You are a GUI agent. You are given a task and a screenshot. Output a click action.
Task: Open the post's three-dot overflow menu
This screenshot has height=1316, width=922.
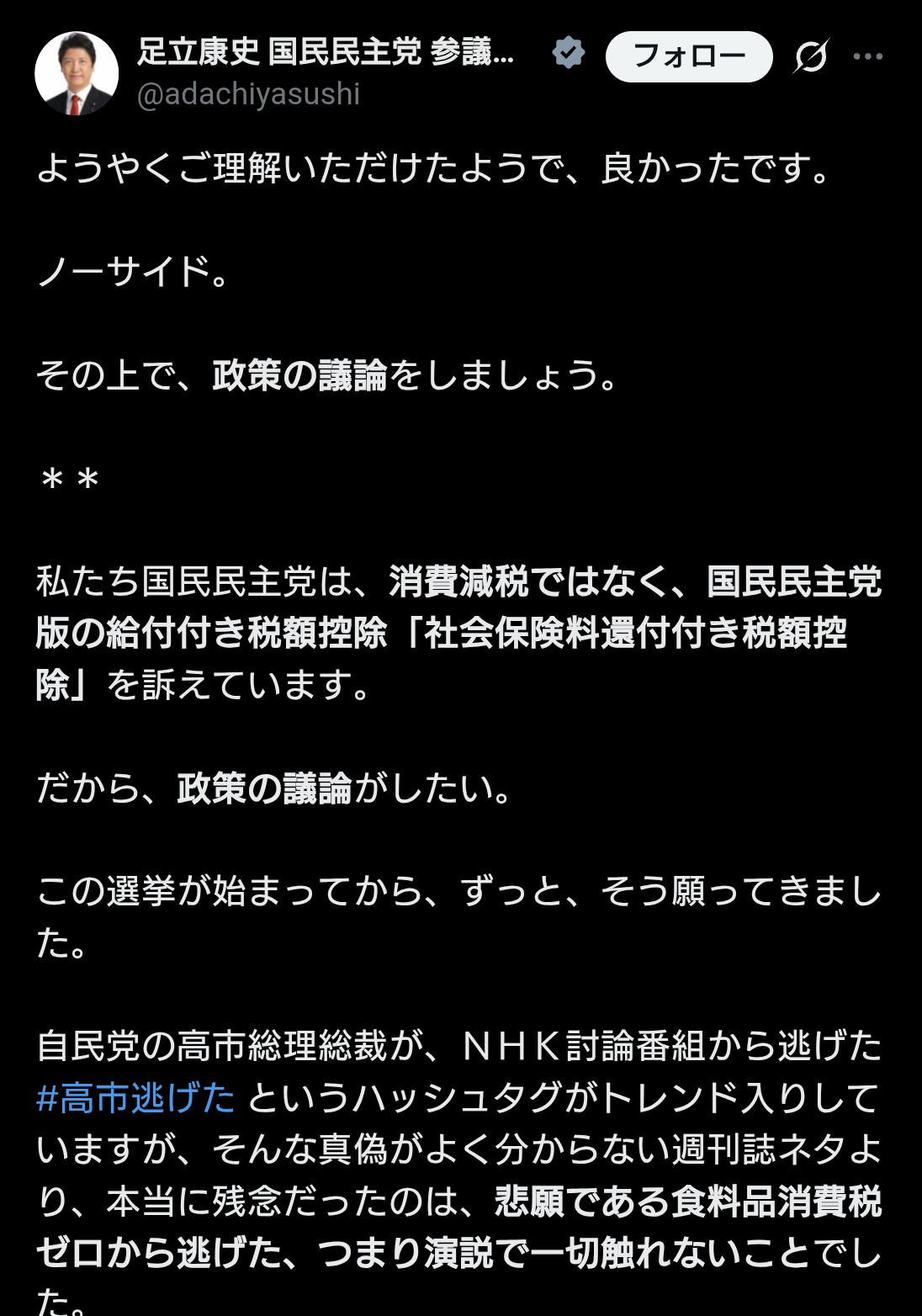(867, 56)
